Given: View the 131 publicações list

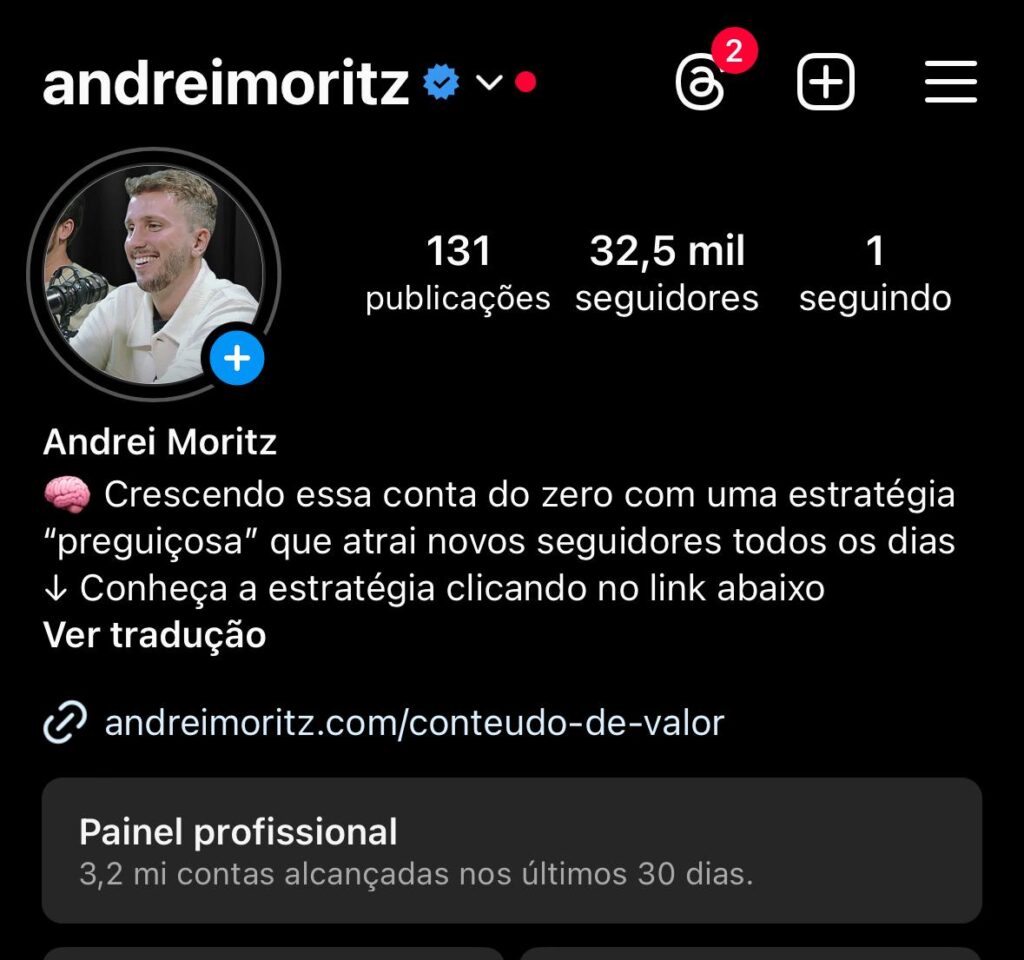Looking at the screenshot, I should [458, 272].
